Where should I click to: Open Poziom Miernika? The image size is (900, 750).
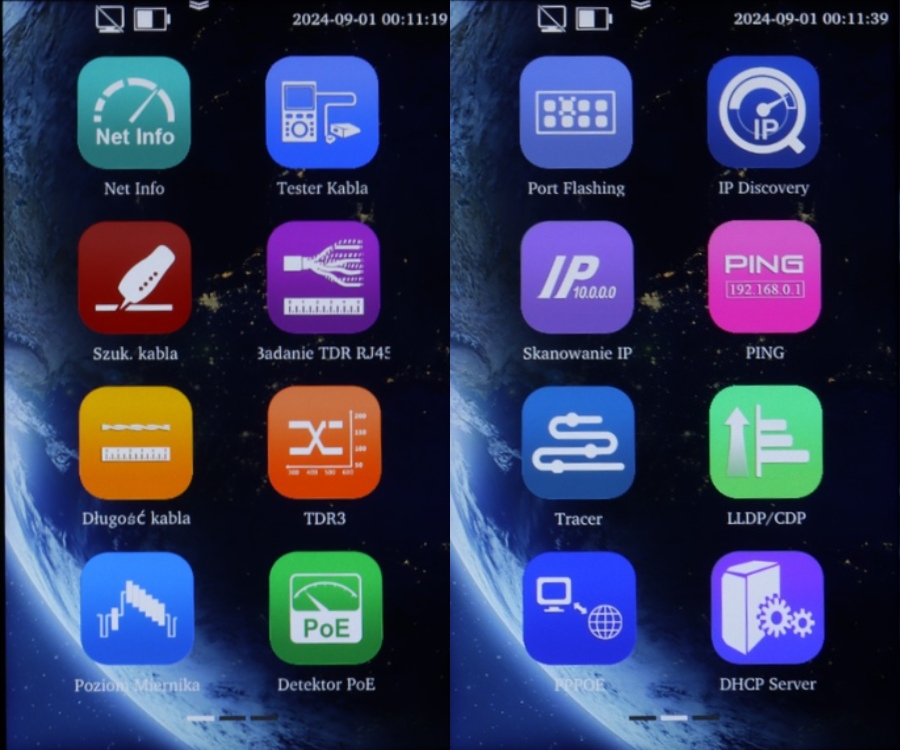point(137,608)
